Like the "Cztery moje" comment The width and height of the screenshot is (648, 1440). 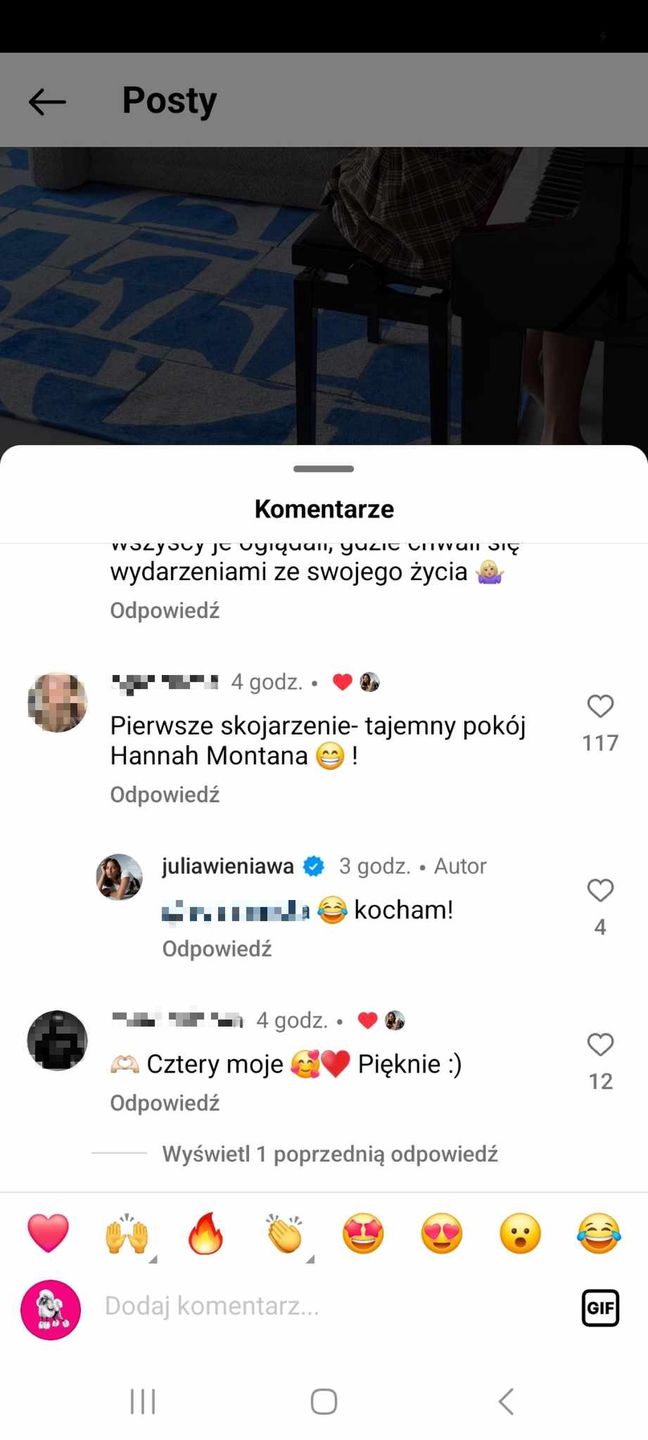click(600, 1045)
